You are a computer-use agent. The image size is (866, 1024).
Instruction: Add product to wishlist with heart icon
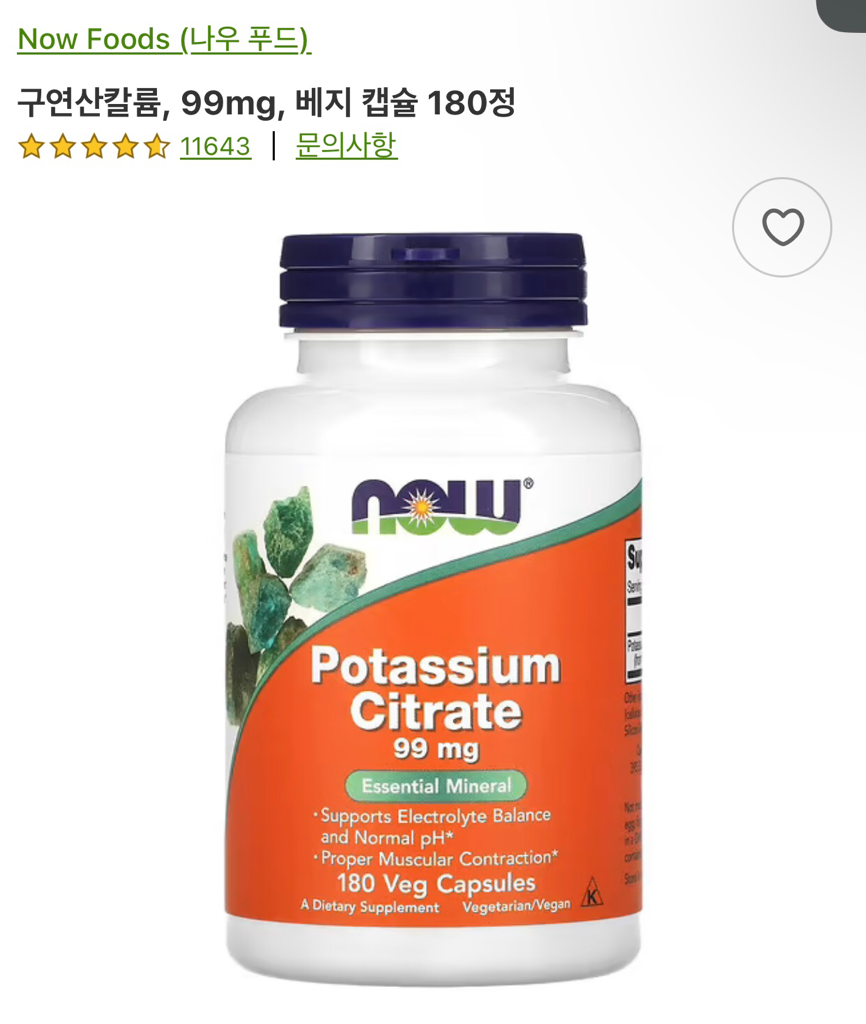(x=782, y=227)
